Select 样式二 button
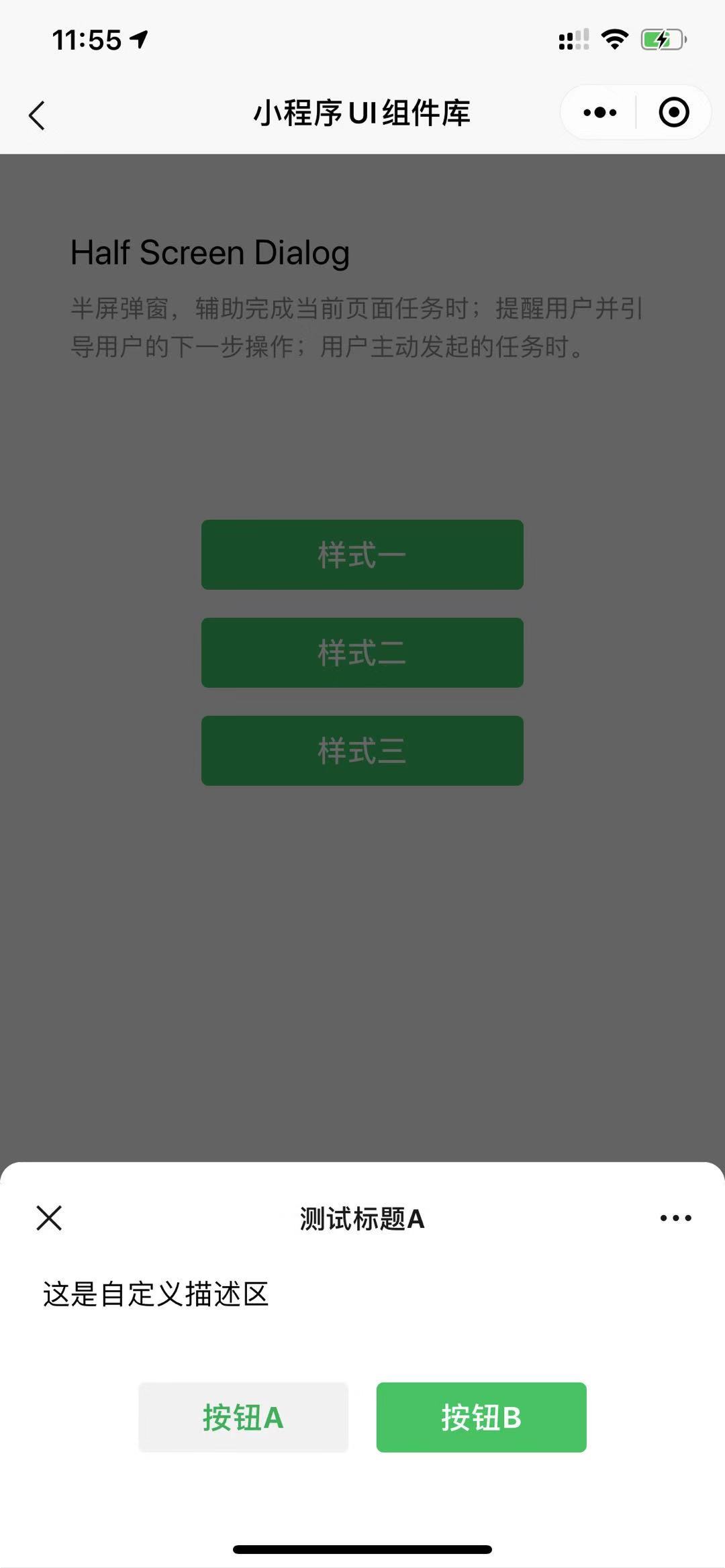725x1568 pixels. click(362, 653)
